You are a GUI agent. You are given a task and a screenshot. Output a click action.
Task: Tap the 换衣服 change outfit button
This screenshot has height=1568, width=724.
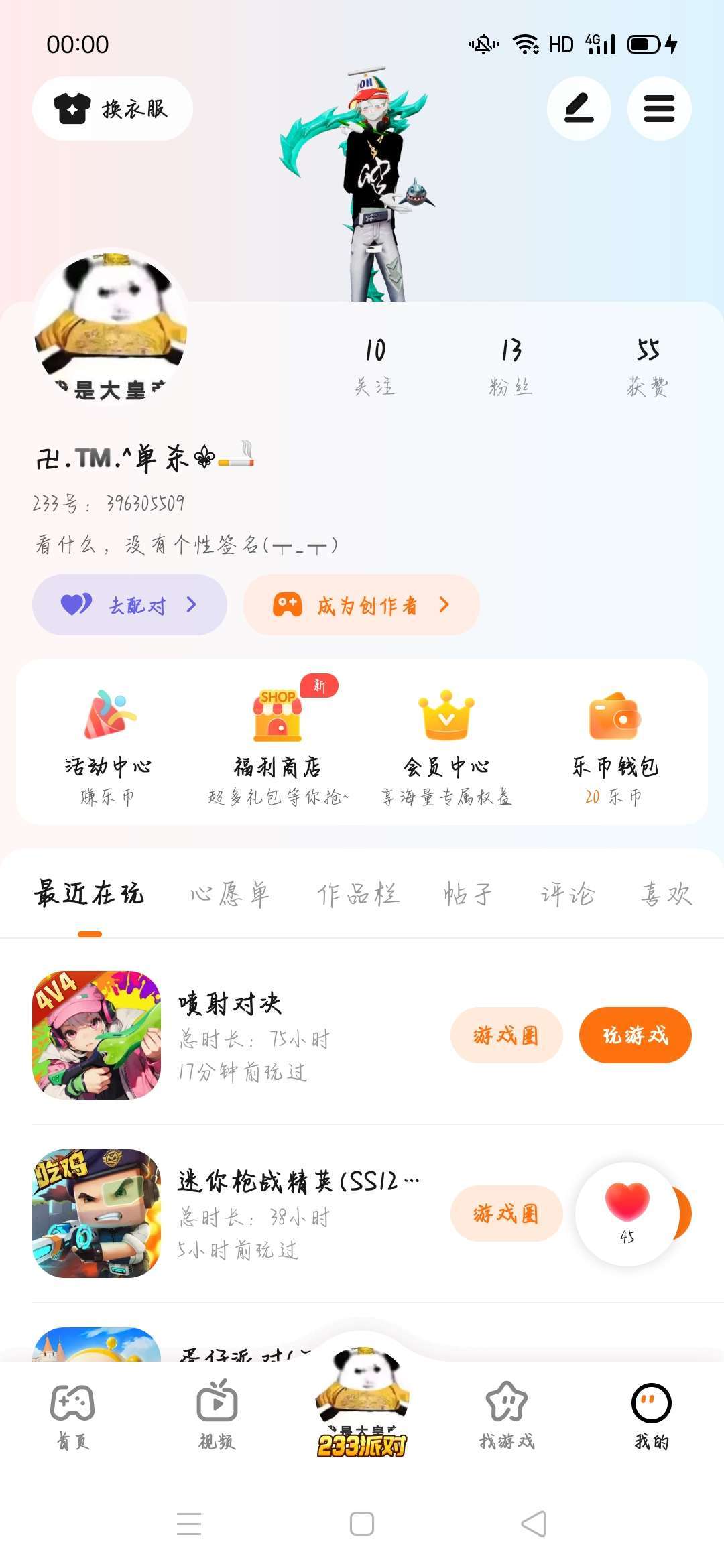tap(113, 109)
